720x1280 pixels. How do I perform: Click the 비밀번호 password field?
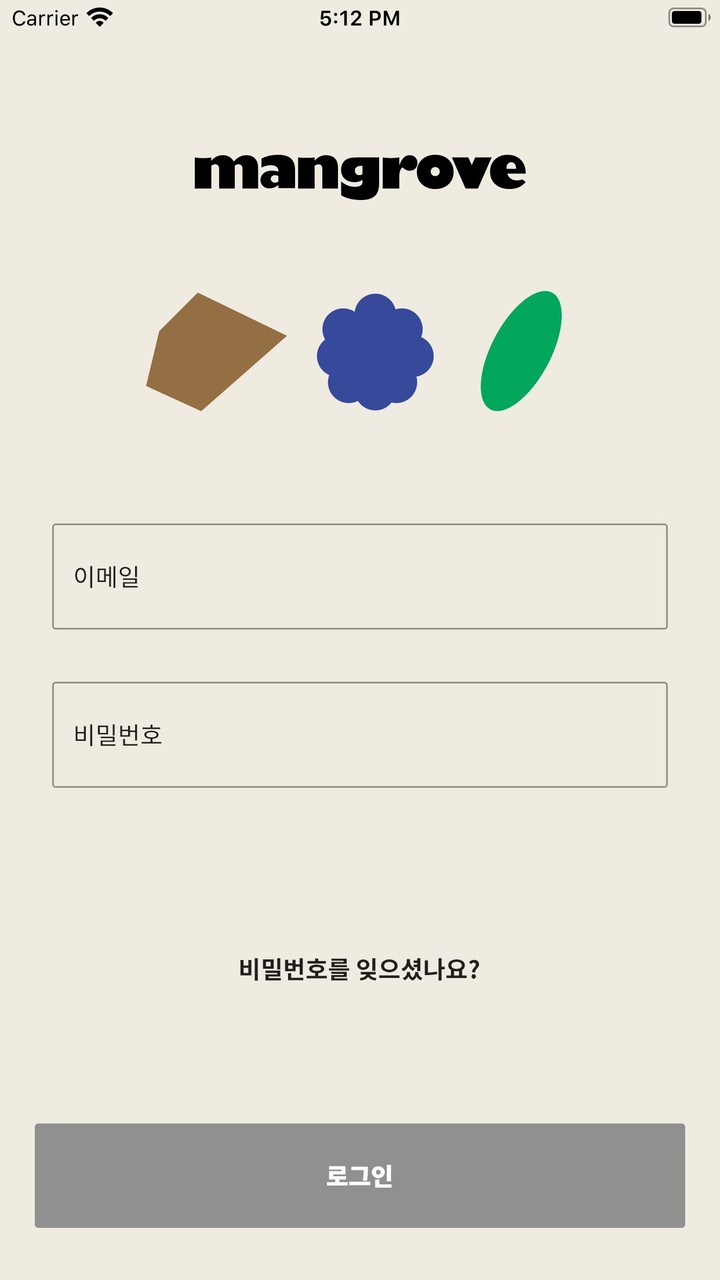(x=358, y=735)
